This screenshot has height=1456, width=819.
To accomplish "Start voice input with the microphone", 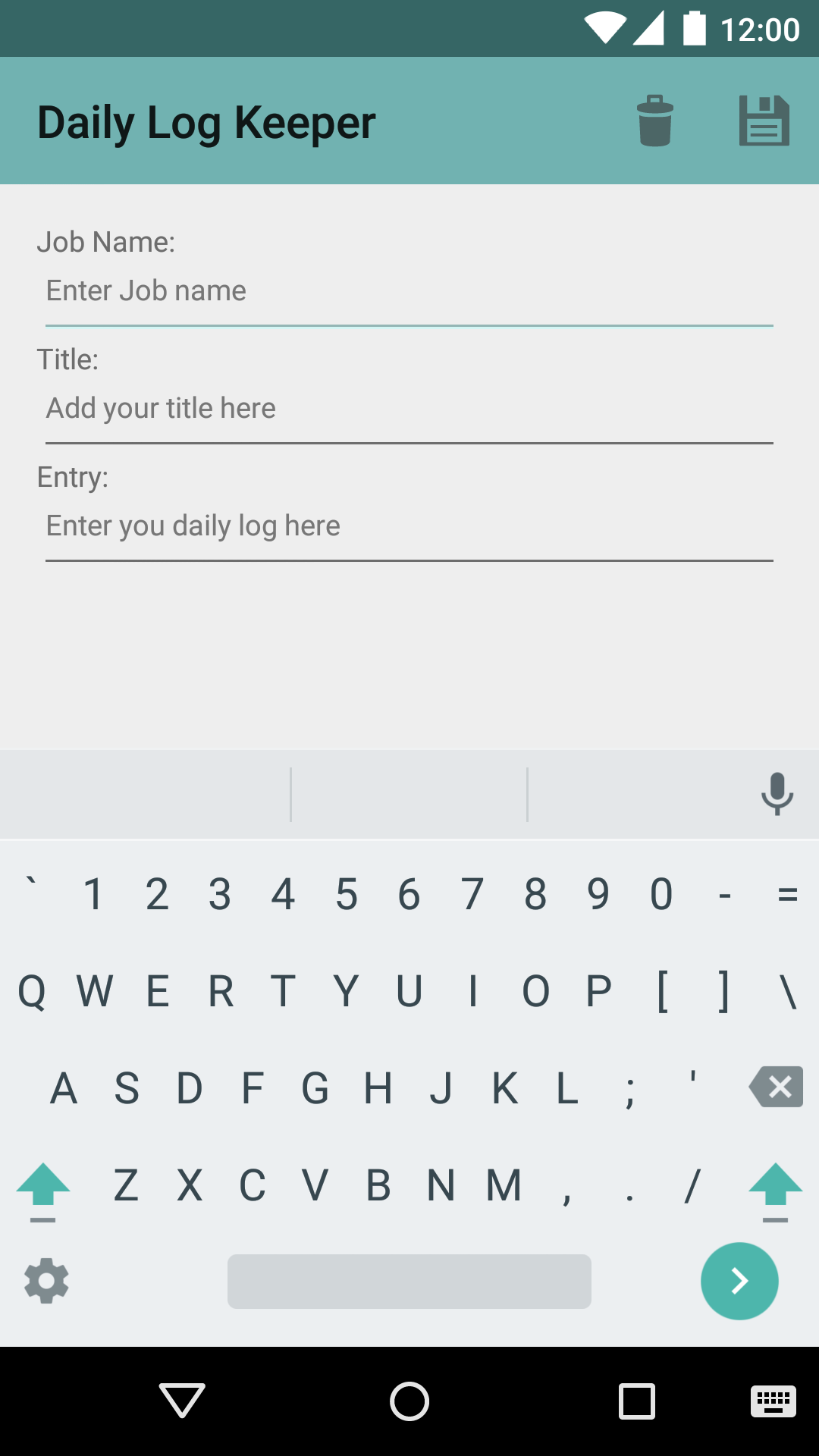I will [x=777, y=794].
